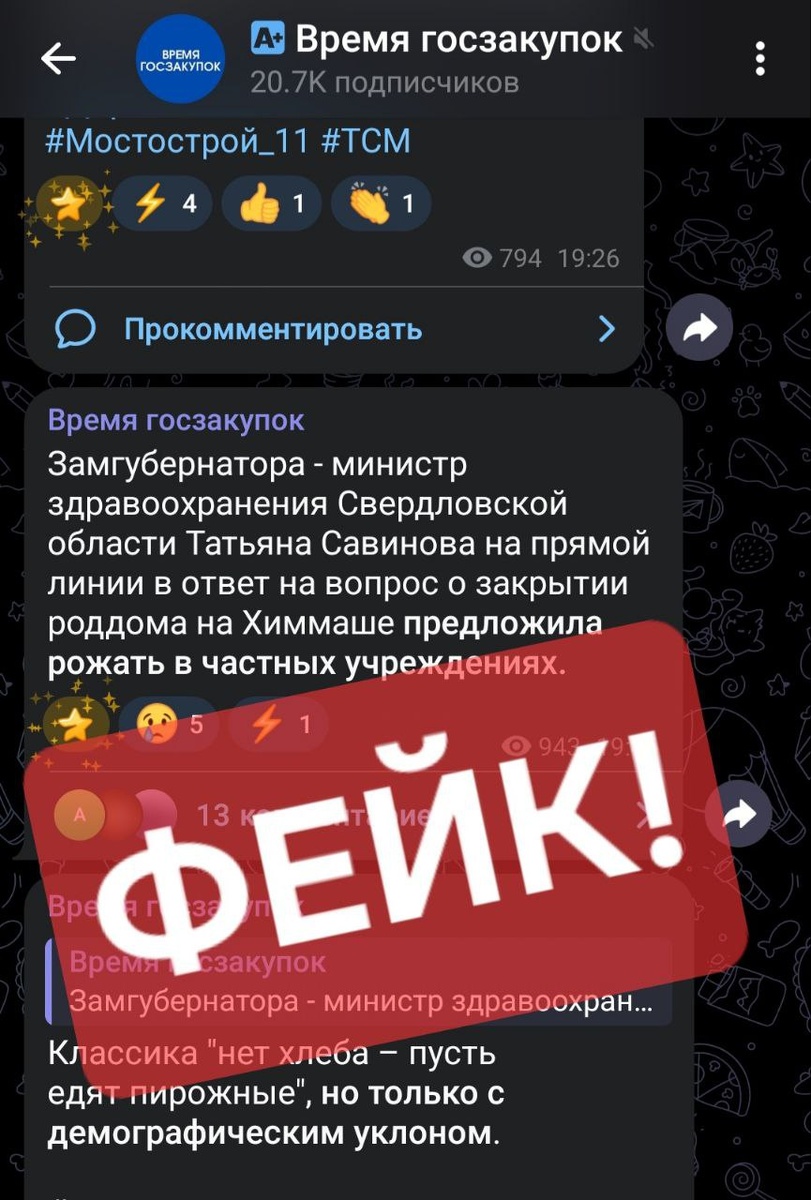Tap the back arrow to leave the channel
This screenshot has width=811, height=1200.
58,58
